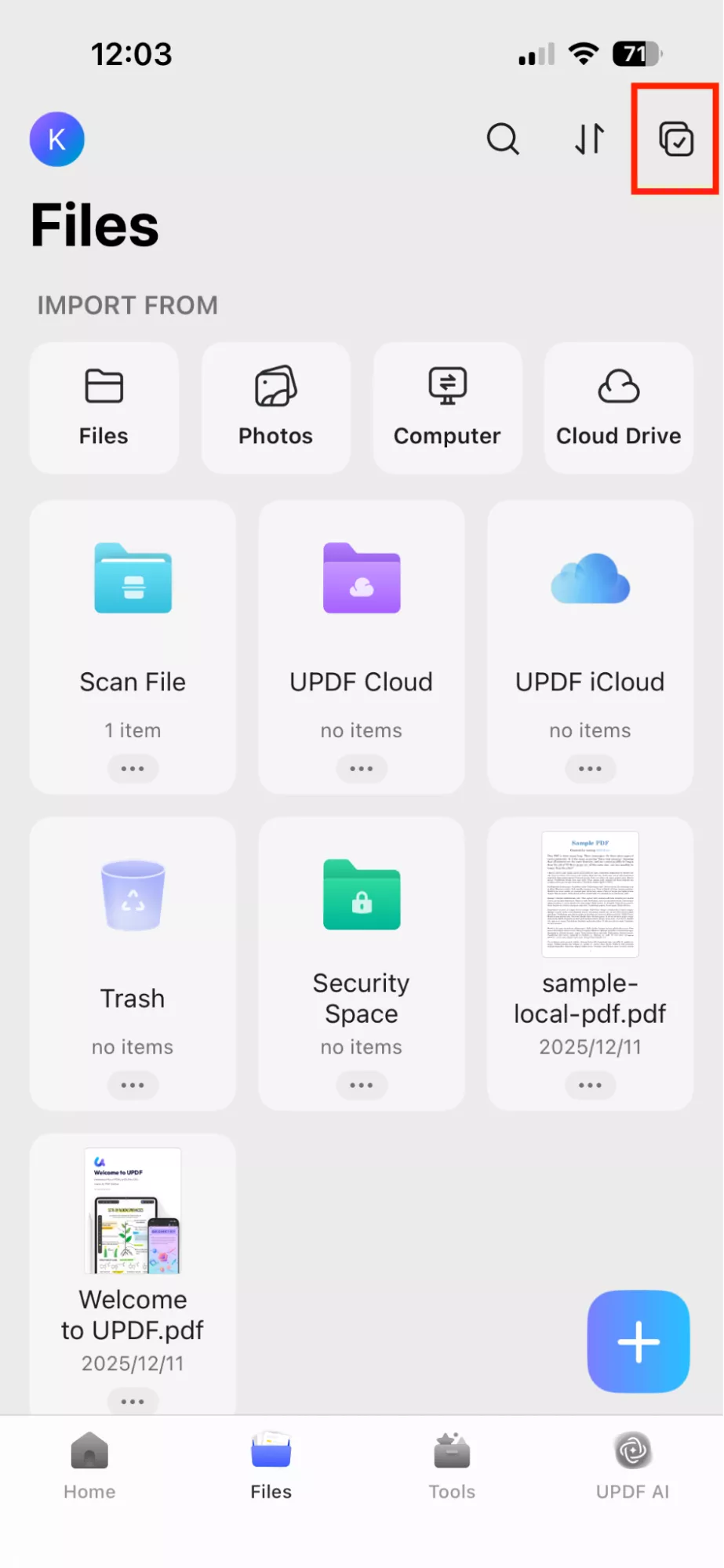Import from Computer
This screenshot has width=724, height=1568.
[447, 408]
